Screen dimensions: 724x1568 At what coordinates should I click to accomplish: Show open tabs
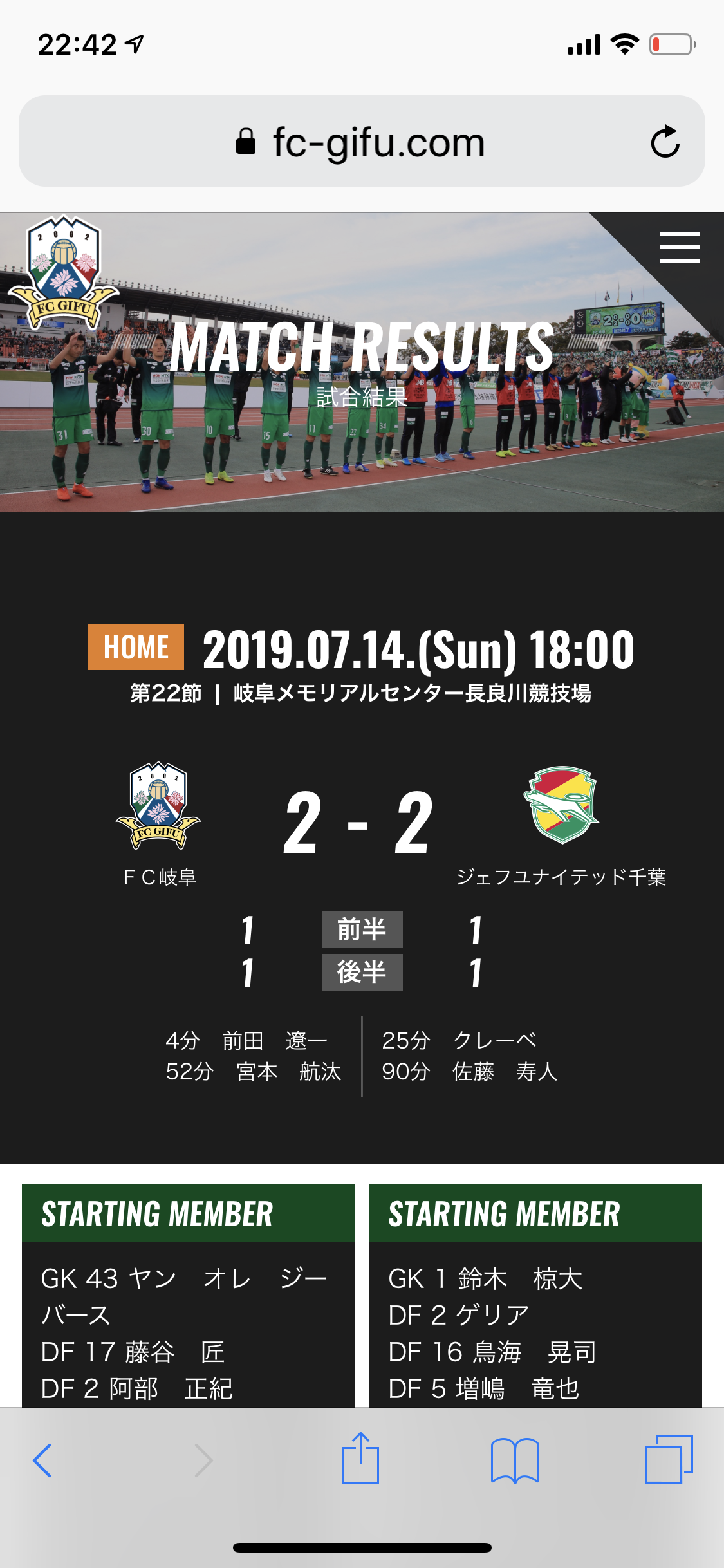pos(669,1459)
